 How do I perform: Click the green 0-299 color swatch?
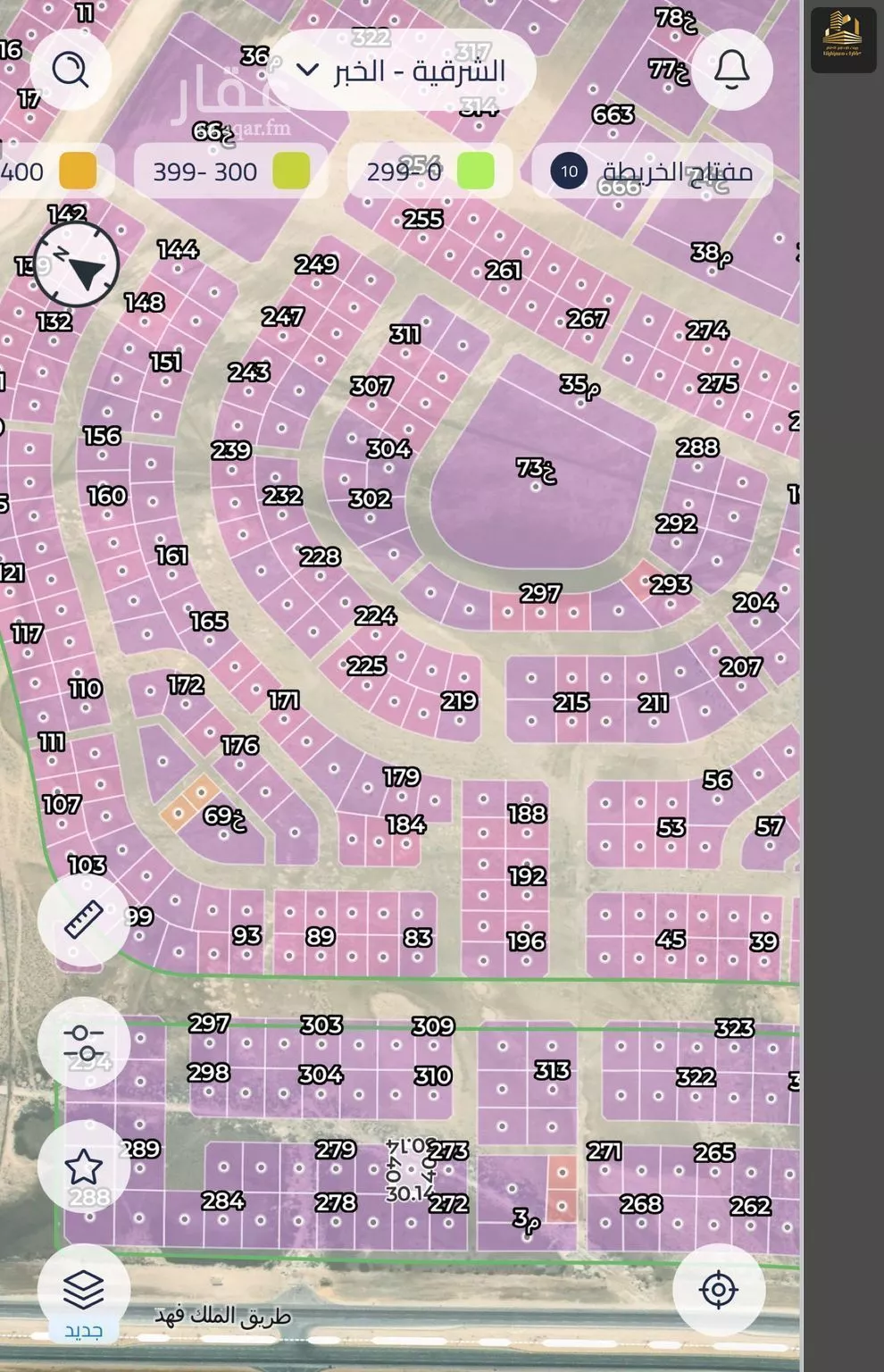[476, 171]
